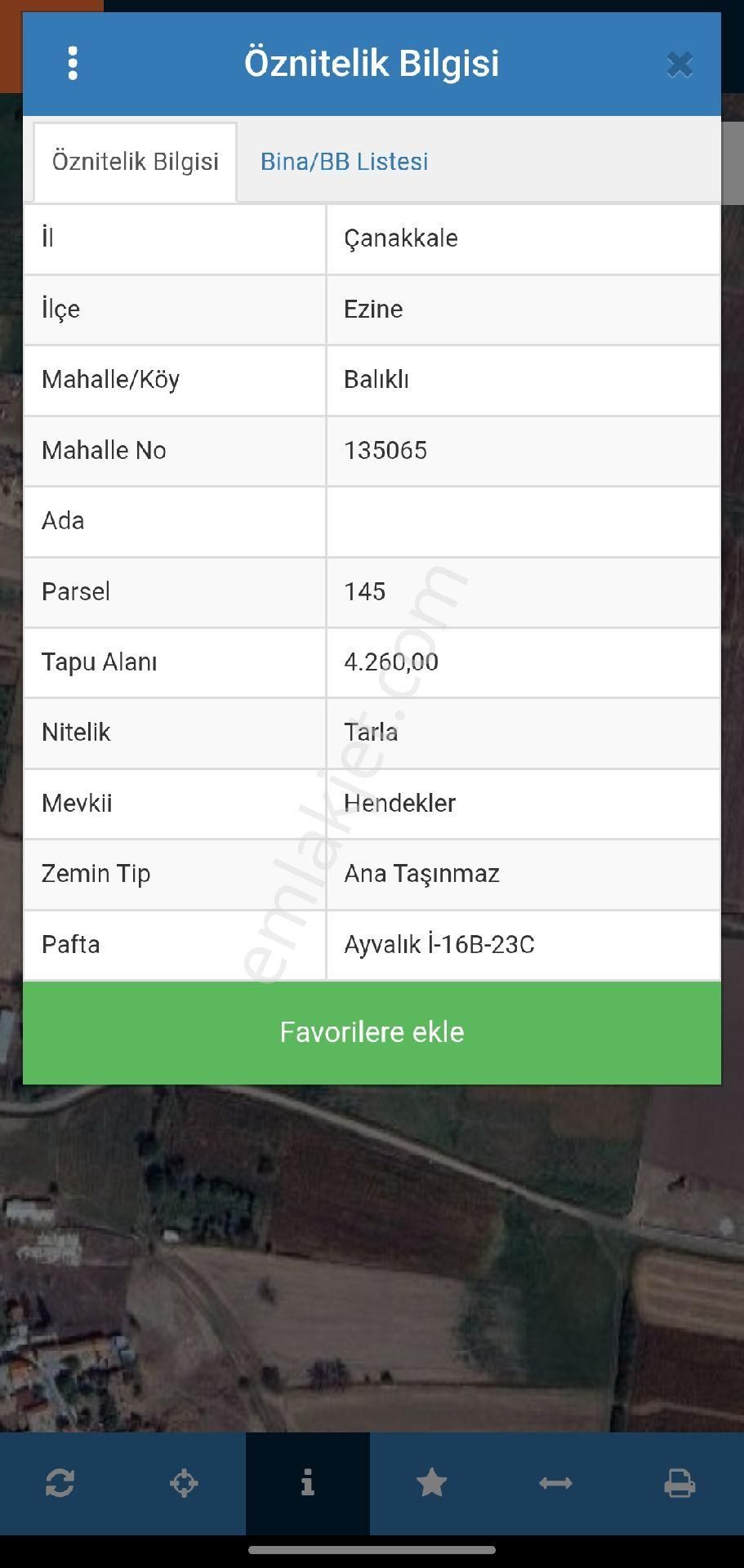
Task: Open the favorites star icon
Action: pos(431,1482)
